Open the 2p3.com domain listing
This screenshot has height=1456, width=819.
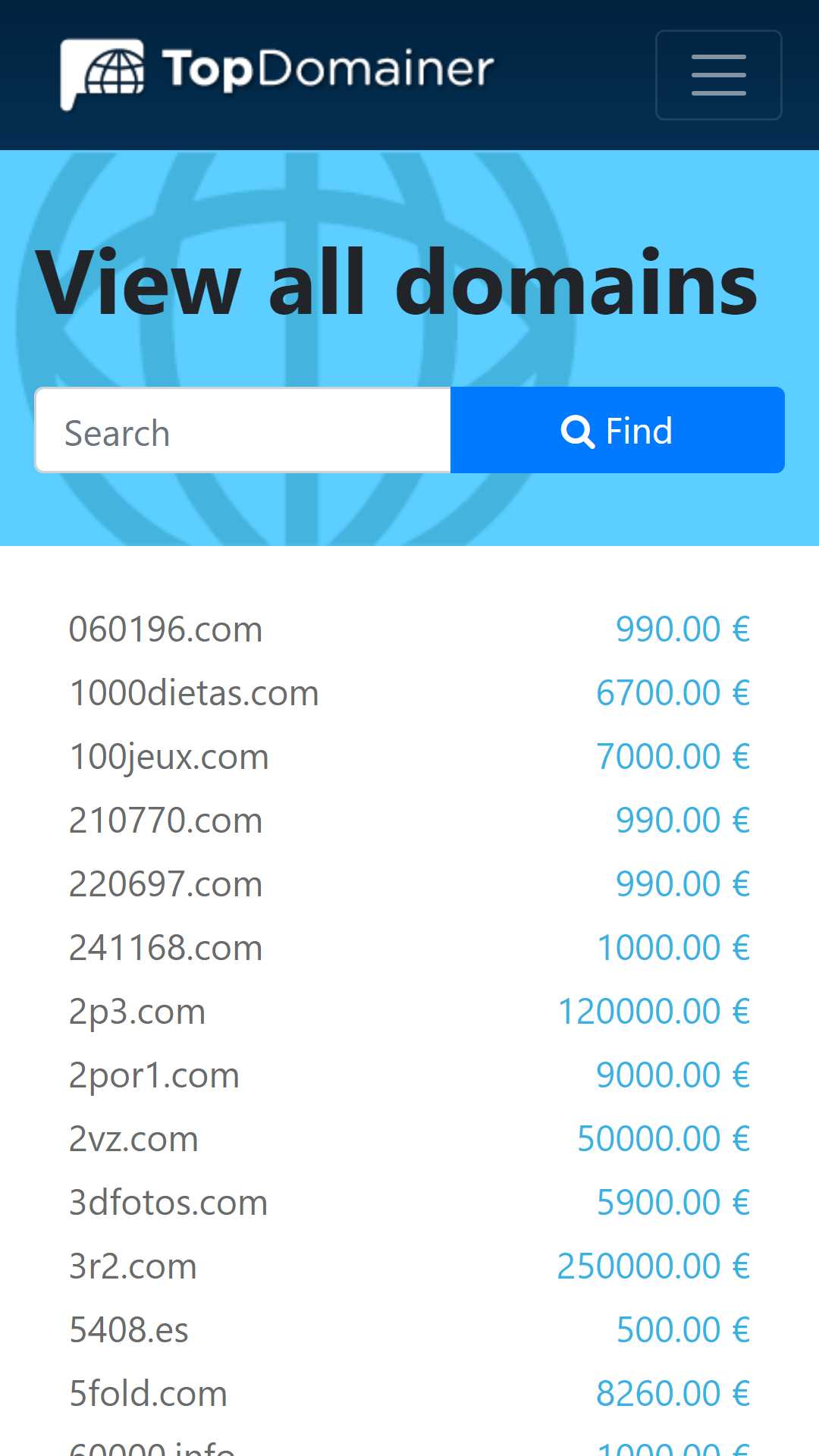(137, 1012)
